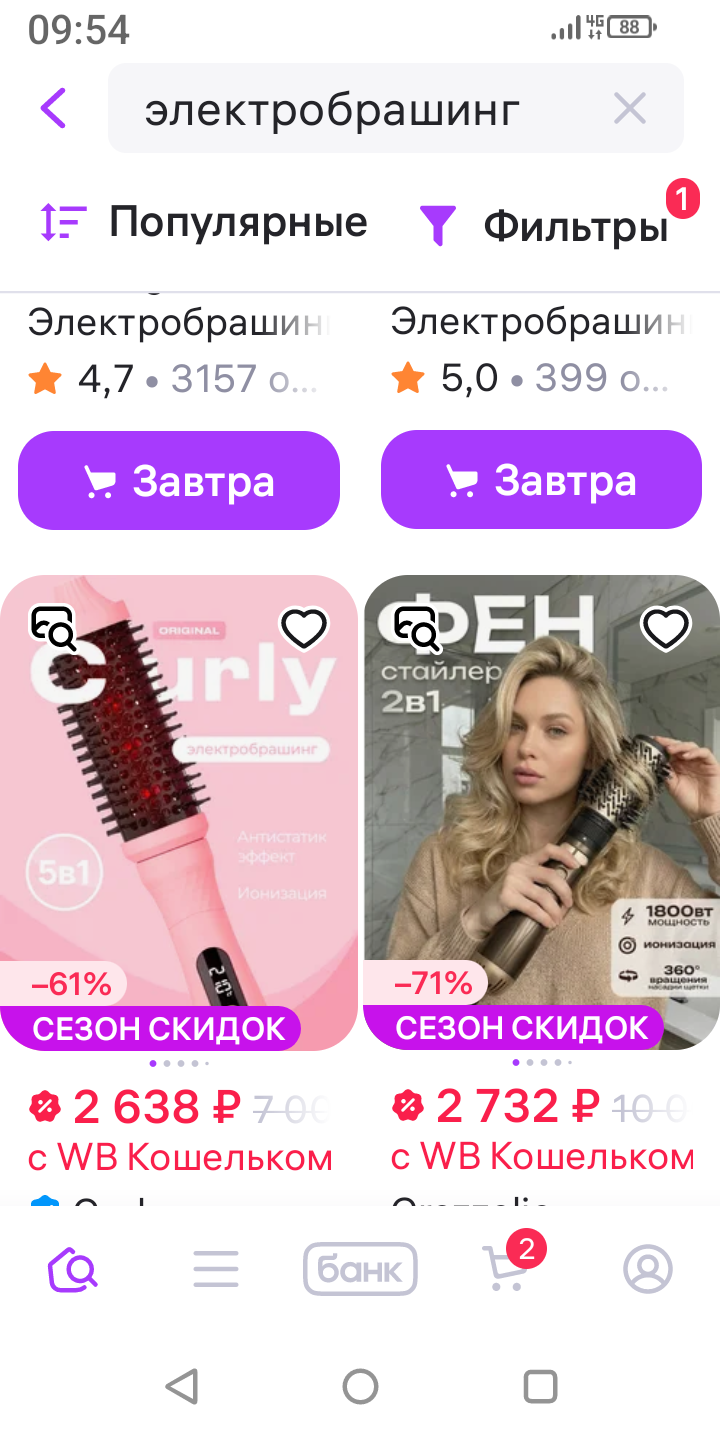This screenshot has width=720, height=1440.
Task: Switch to the profile tab
Action: click(x=648, y=1270)
